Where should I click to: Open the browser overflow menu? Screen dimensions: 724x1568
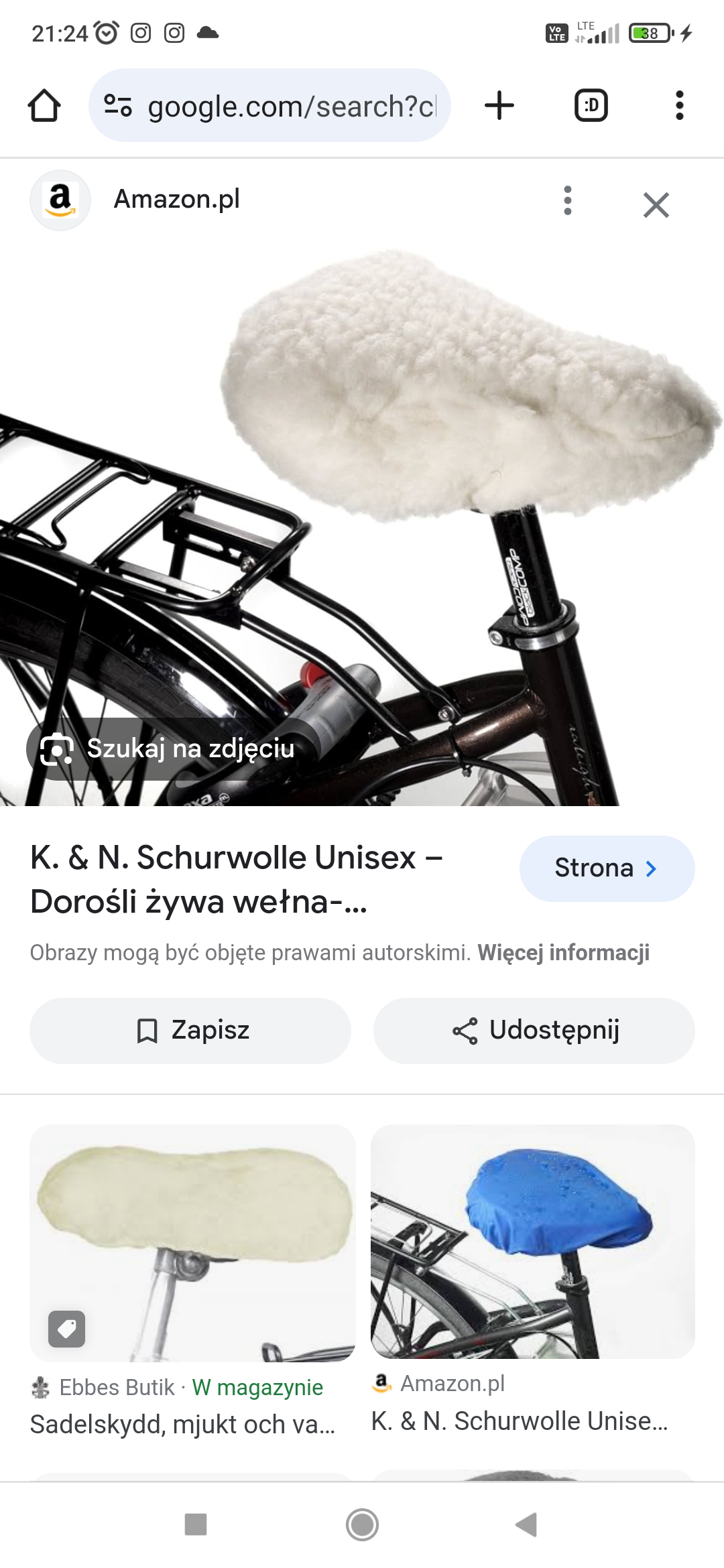point(680,106)
